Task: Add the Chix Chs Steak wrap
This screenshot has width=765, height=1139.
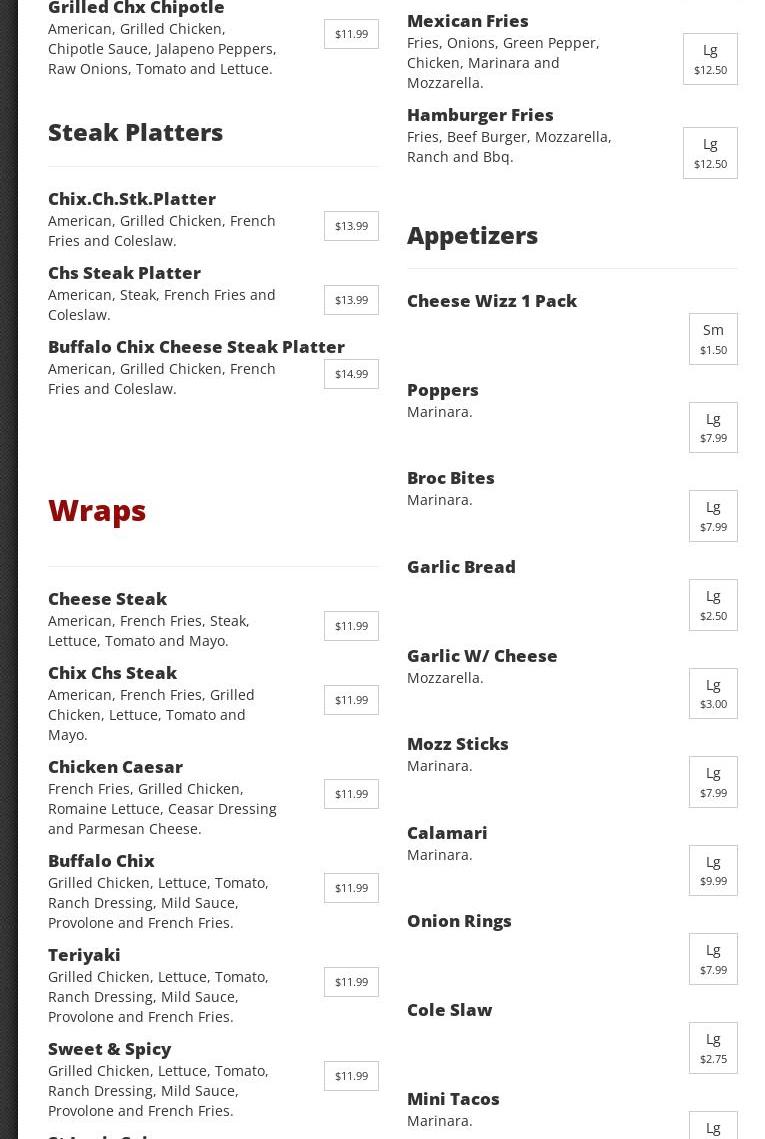Action: (351, 700)
